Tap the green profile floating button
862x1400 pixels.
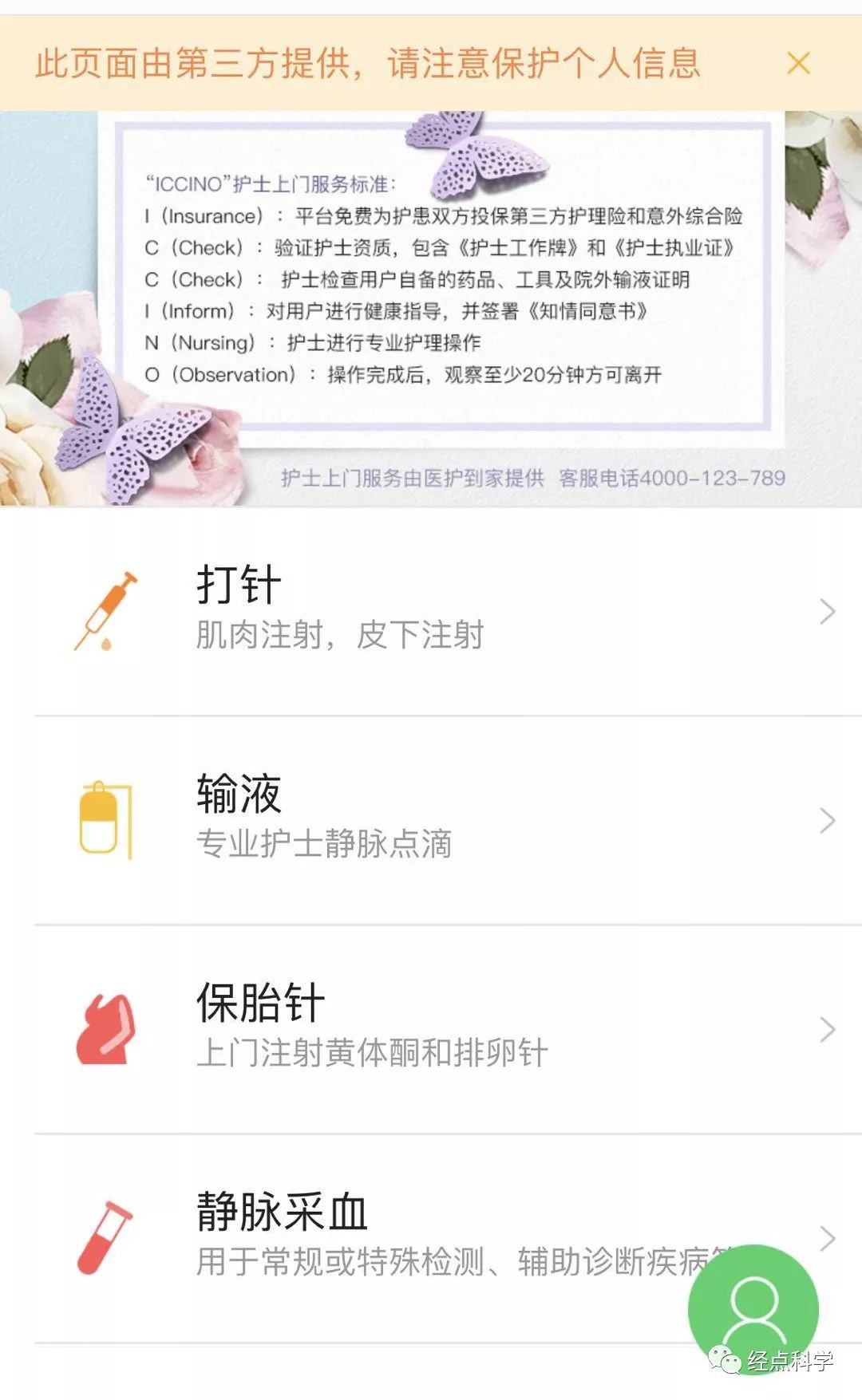click(x=753, y=1308)
